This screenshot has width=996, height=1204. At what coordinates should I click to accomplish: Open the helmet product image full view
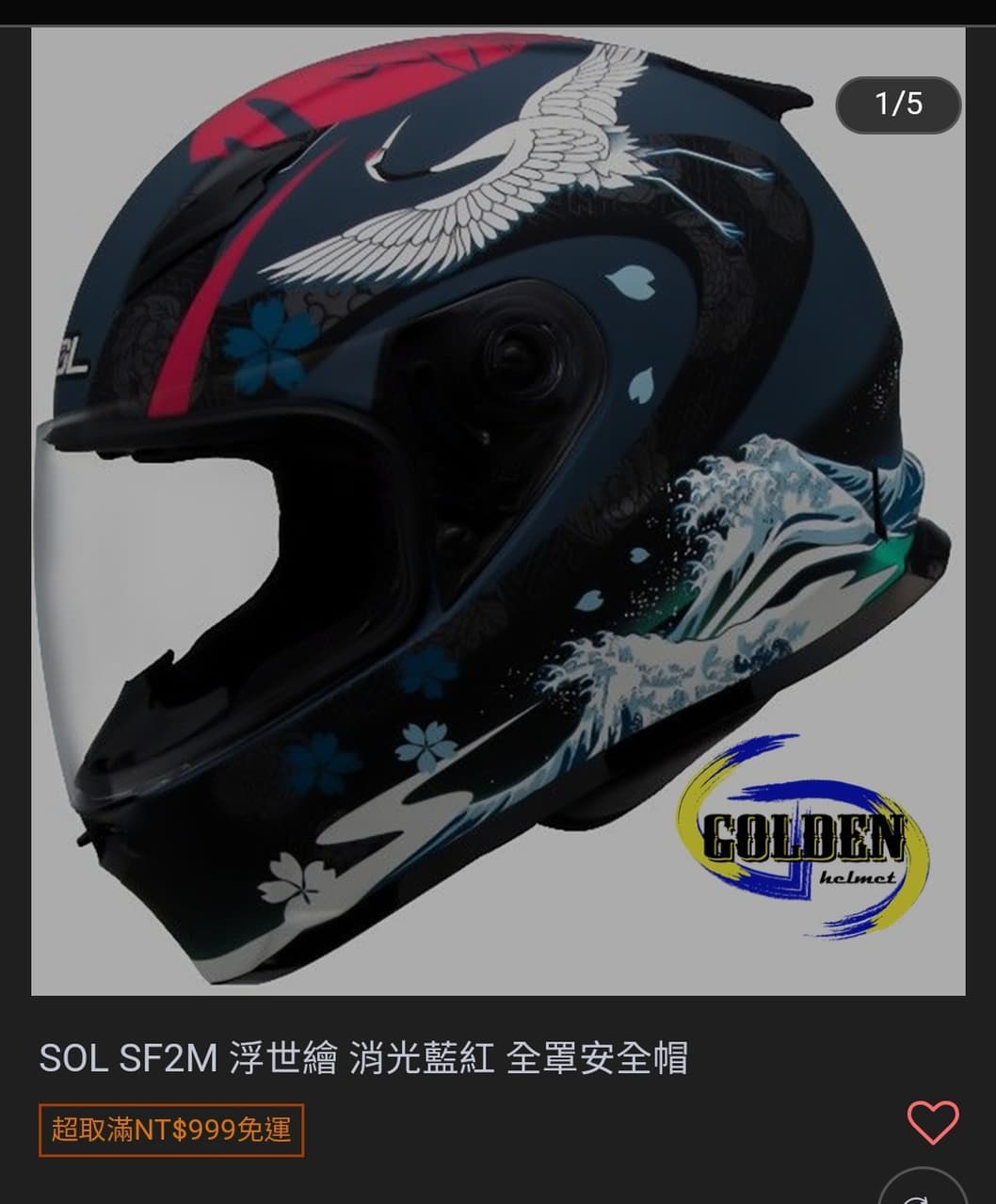pyautogui.click(x=498, y=511)
